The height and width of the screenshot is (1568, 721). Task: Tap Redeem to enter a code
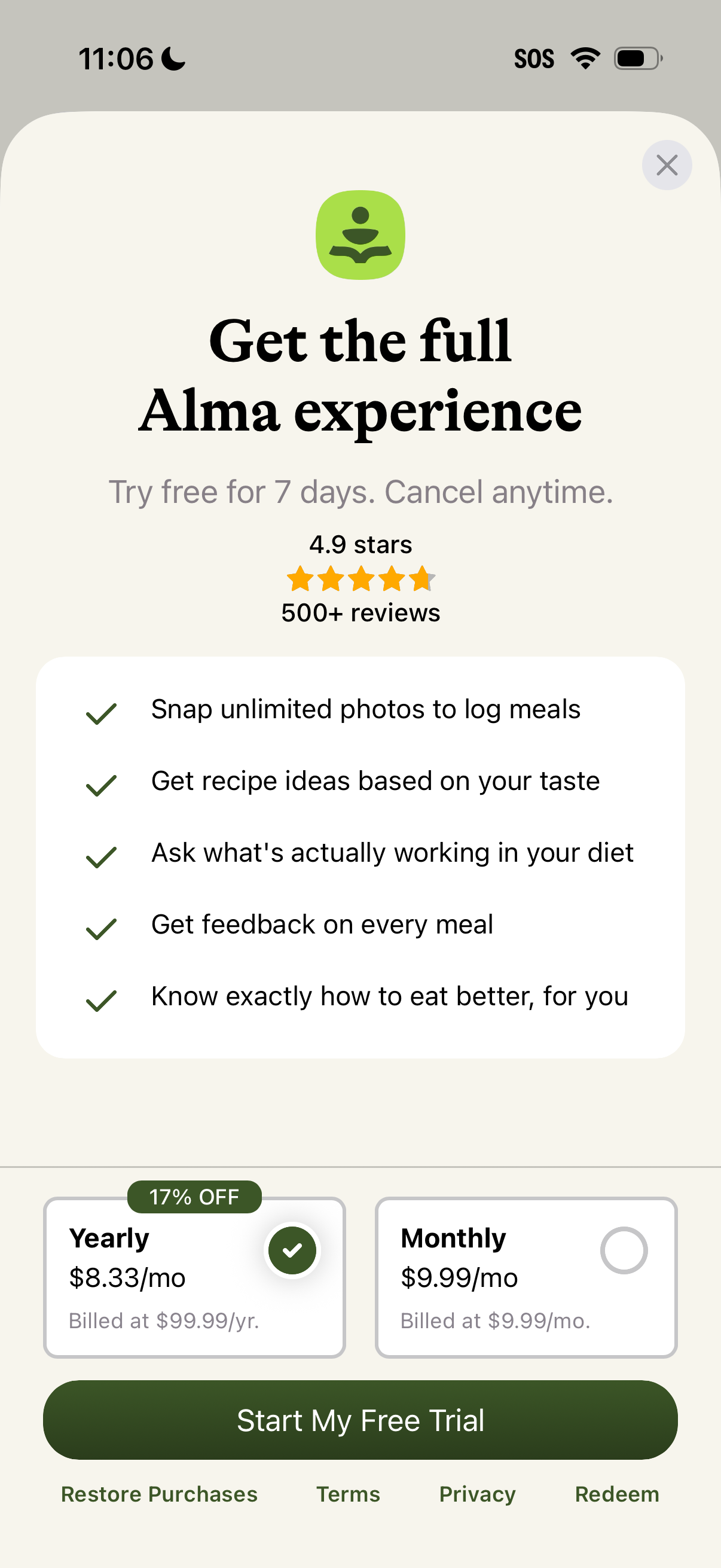coord(618,1494)
